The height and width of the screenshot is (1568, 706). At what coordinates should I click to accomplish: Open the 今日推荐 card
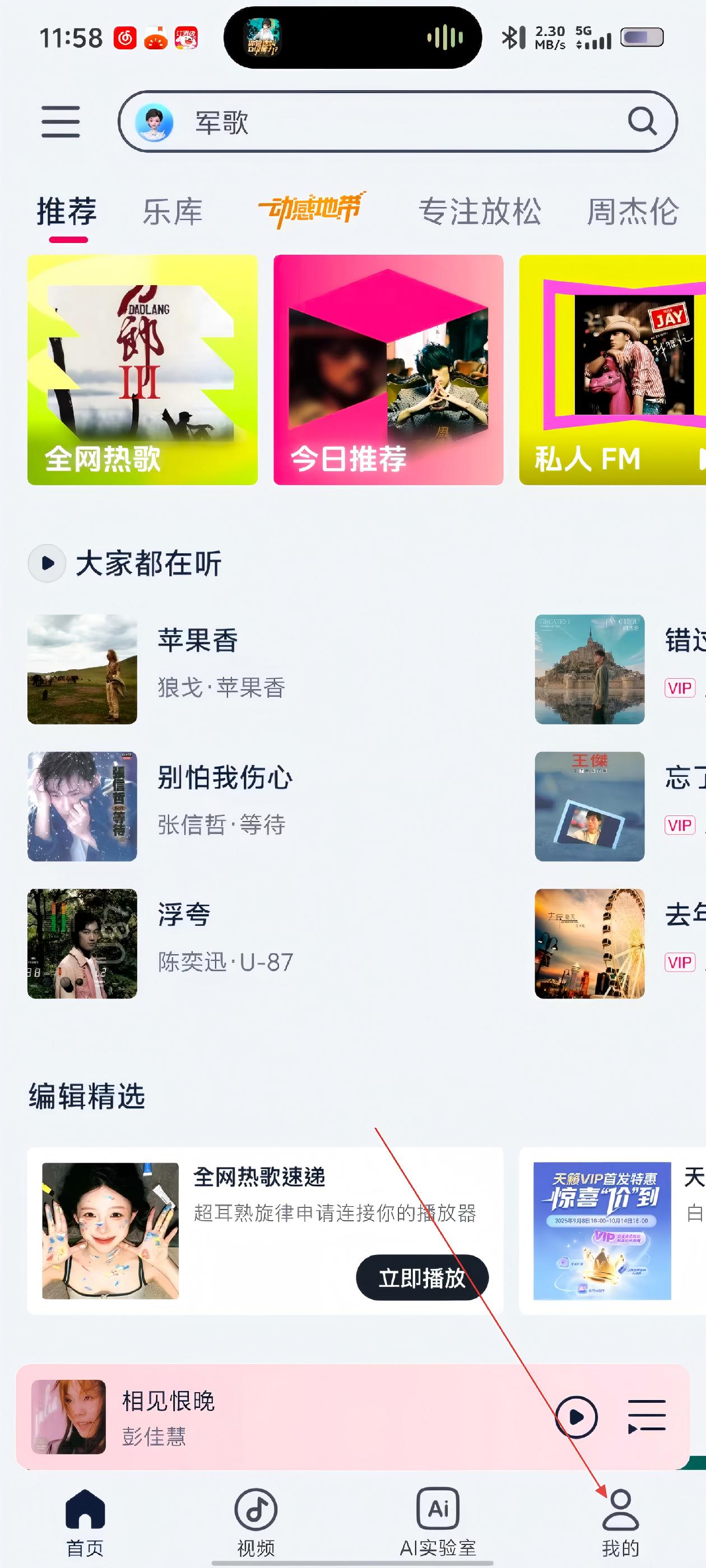click(388, 370)
